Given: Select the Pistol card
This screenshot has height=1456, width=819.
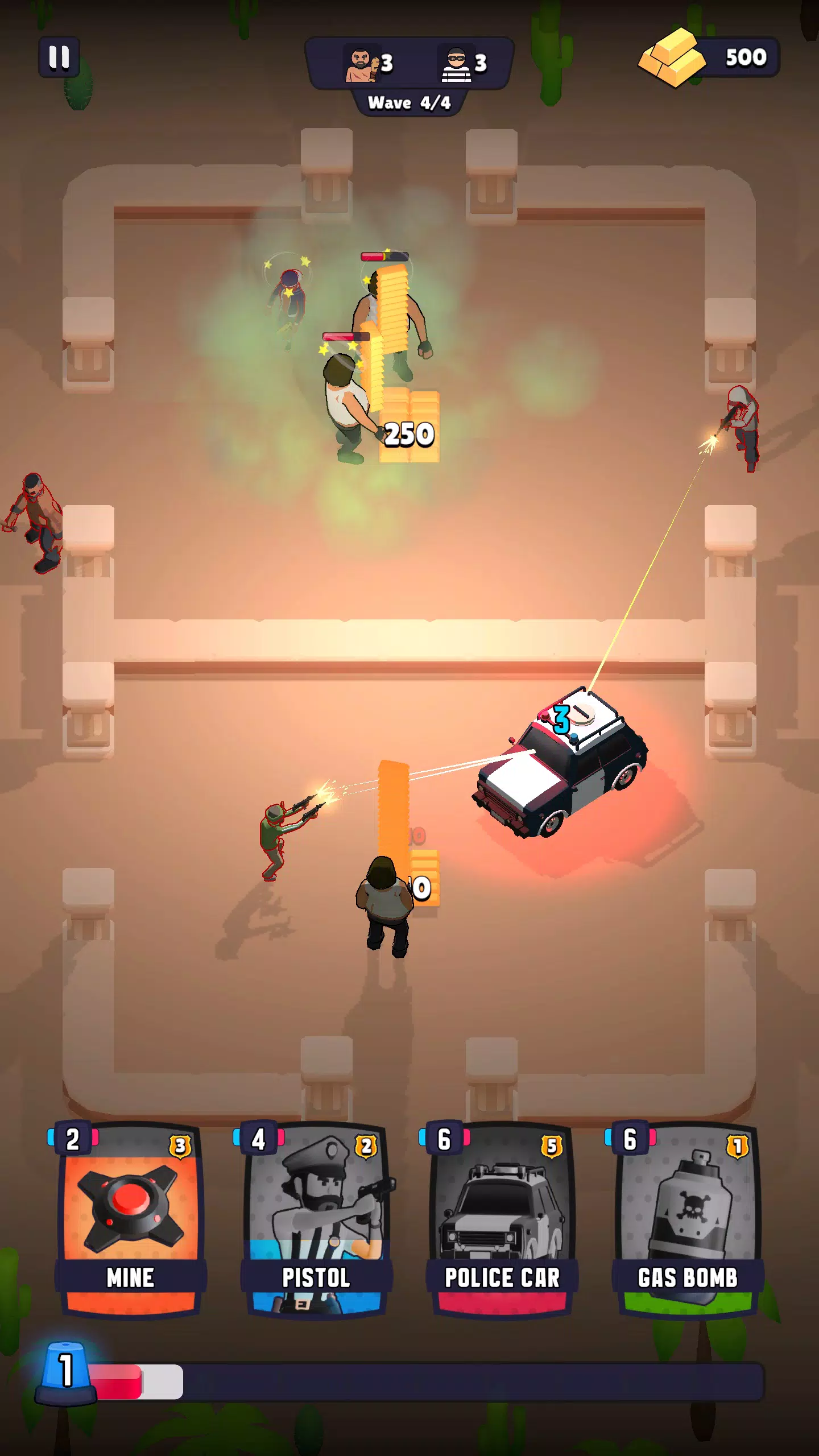Looking at the screenshot, I should click(316, 1220).
